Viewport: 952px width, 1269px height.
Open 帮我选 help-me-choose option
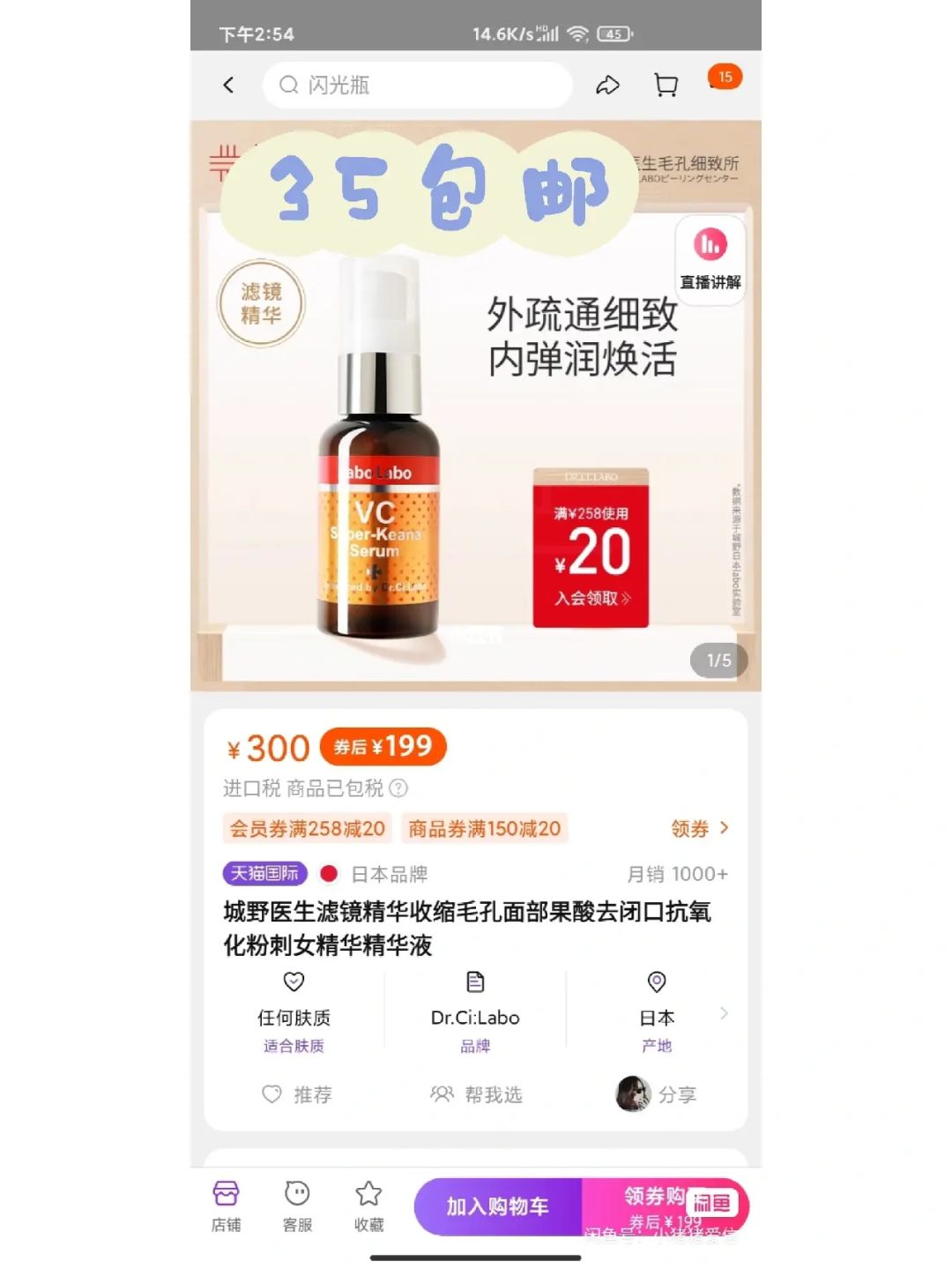(476, 1094)
